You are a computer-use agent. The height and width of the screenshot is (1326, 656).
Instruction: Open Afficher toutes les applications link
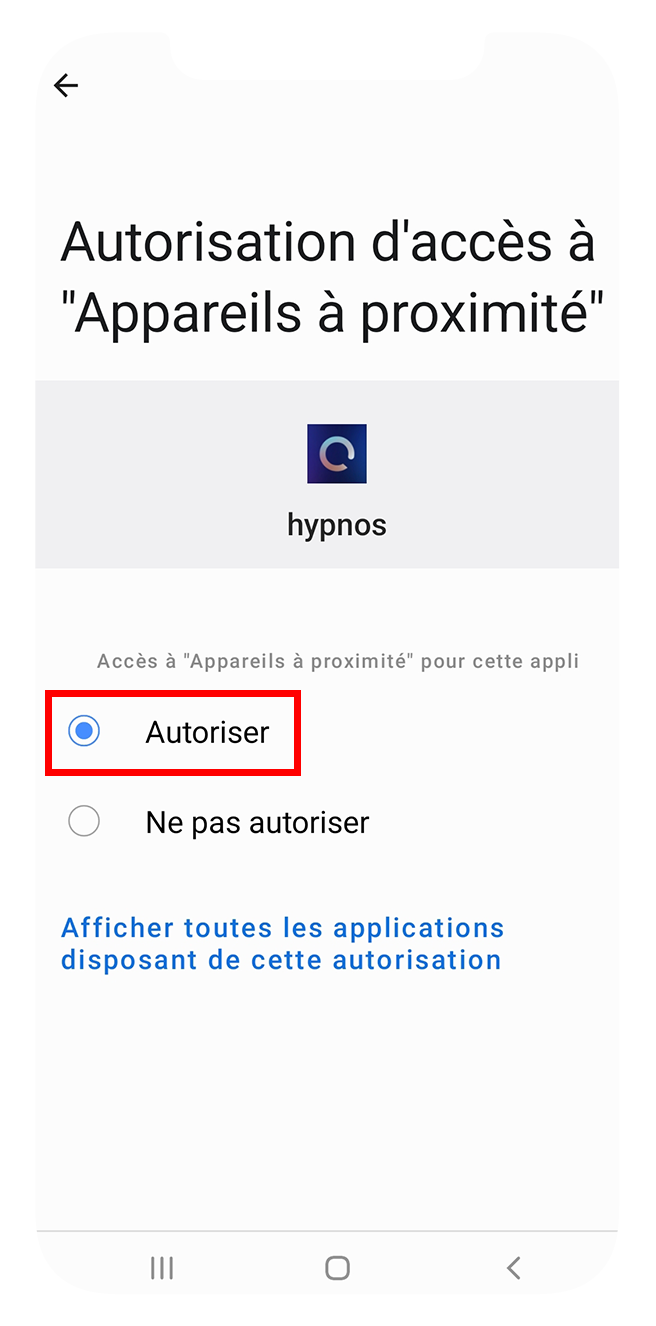click(x=282, y=944)
